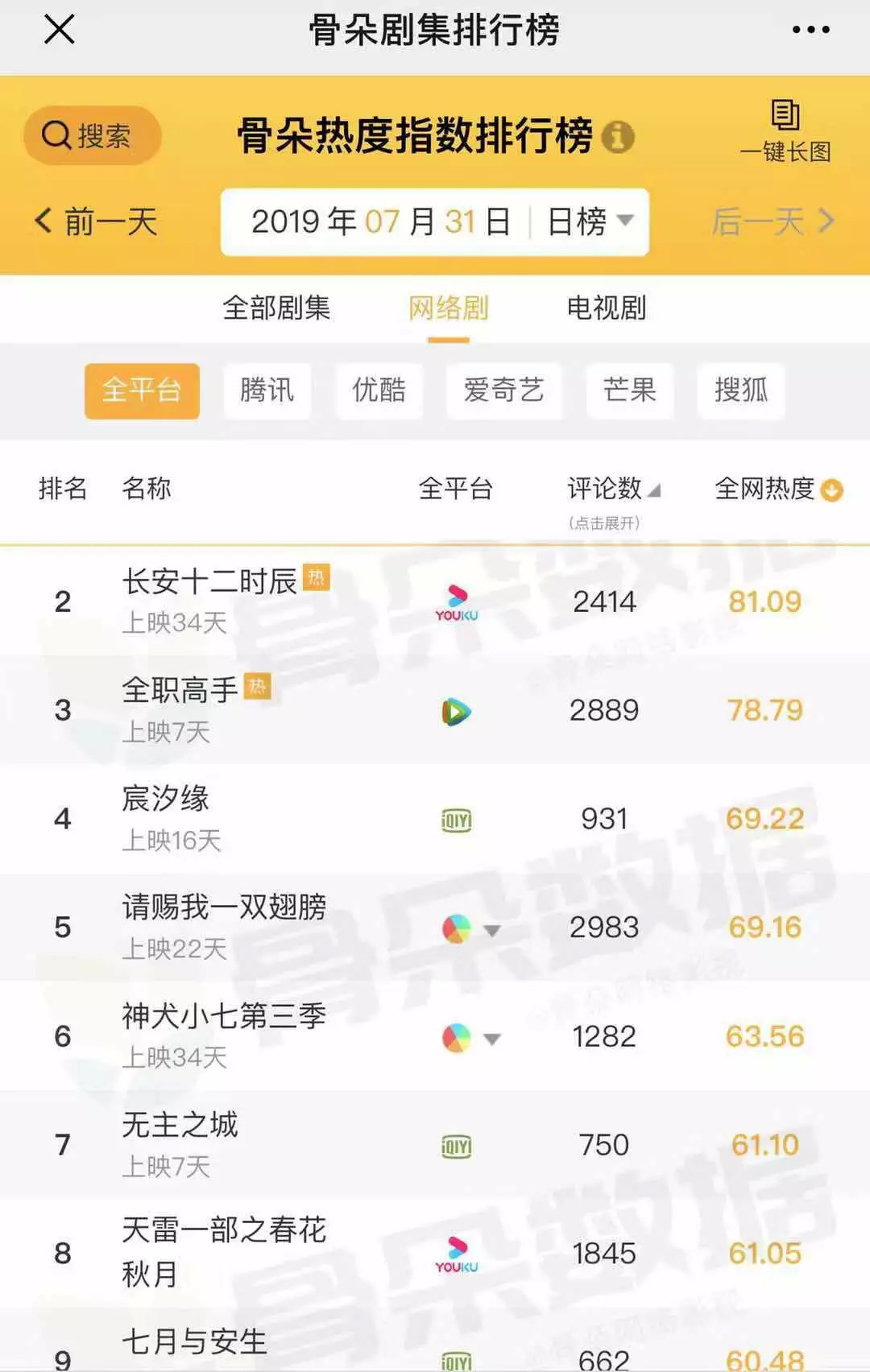Viewport: 870px width, 1372px height.
Task: Sort by 全网热度 column
Action: tap(777, 489)
